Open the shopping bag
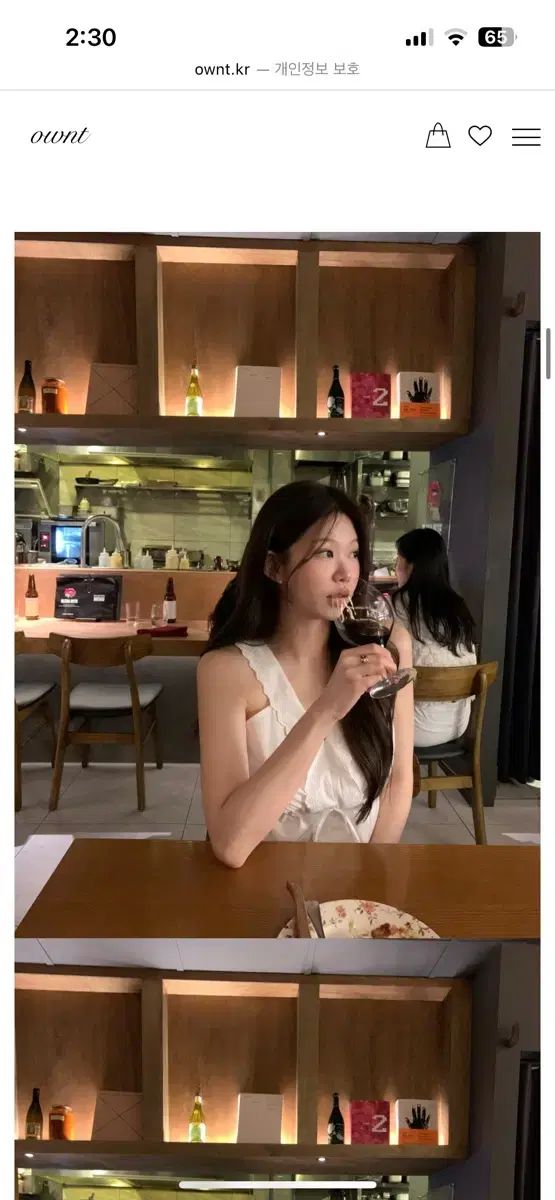This screenshot has width=555, height=1200. click(438, 136)
